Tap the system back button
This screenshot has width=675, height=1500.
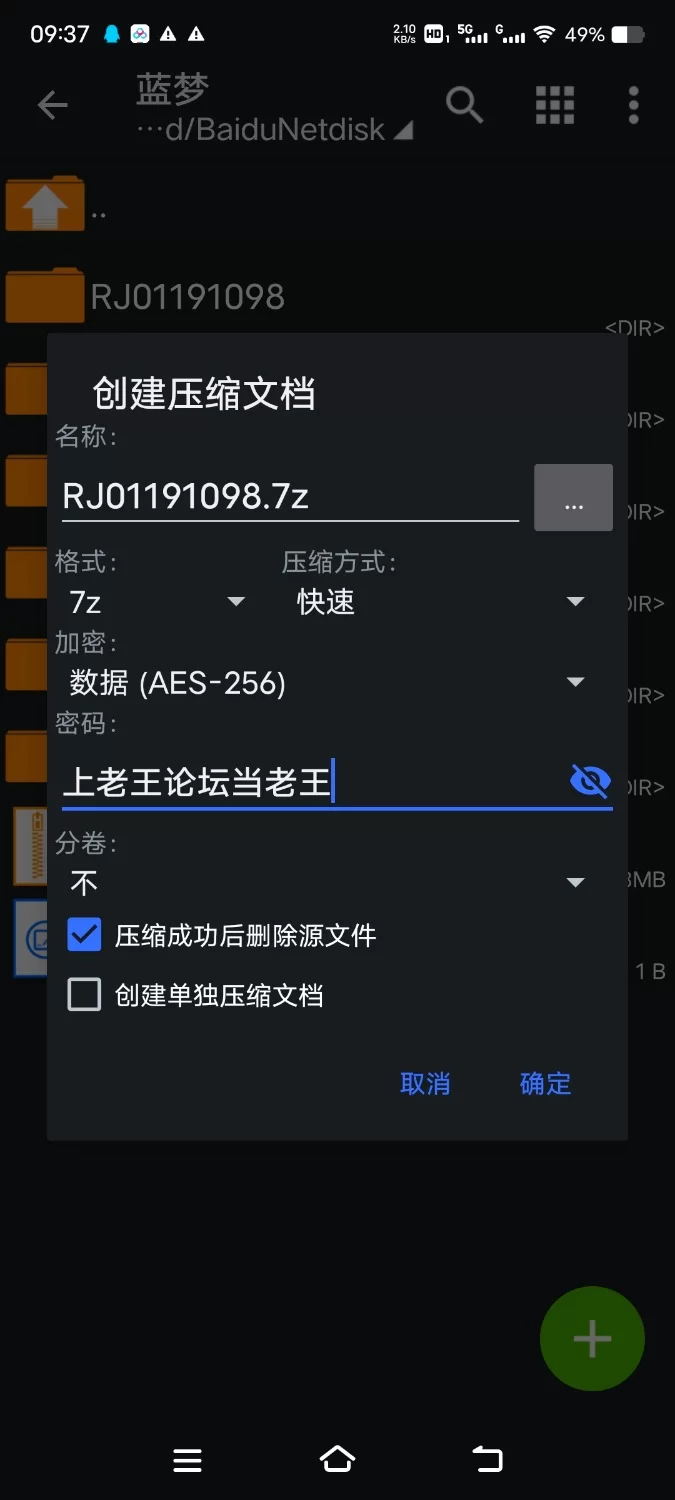487,1460
